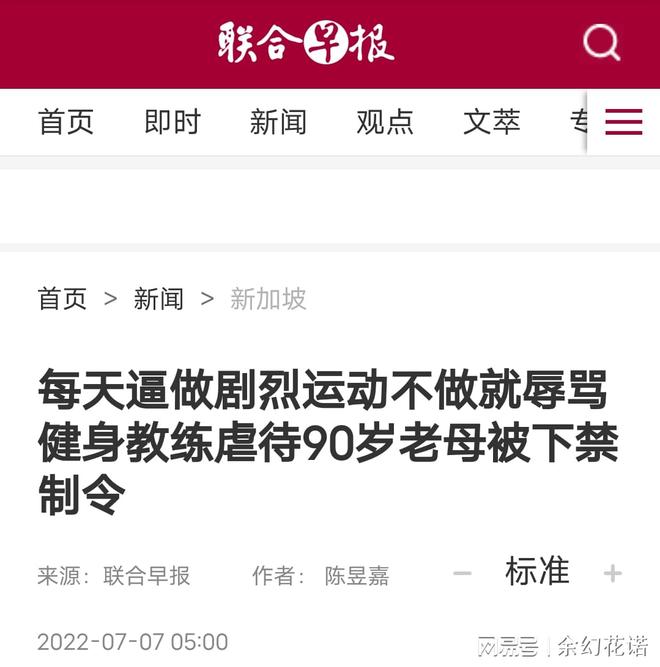Open the 文萃 tab
660x667 pixels.
click(x=491, y=122)
